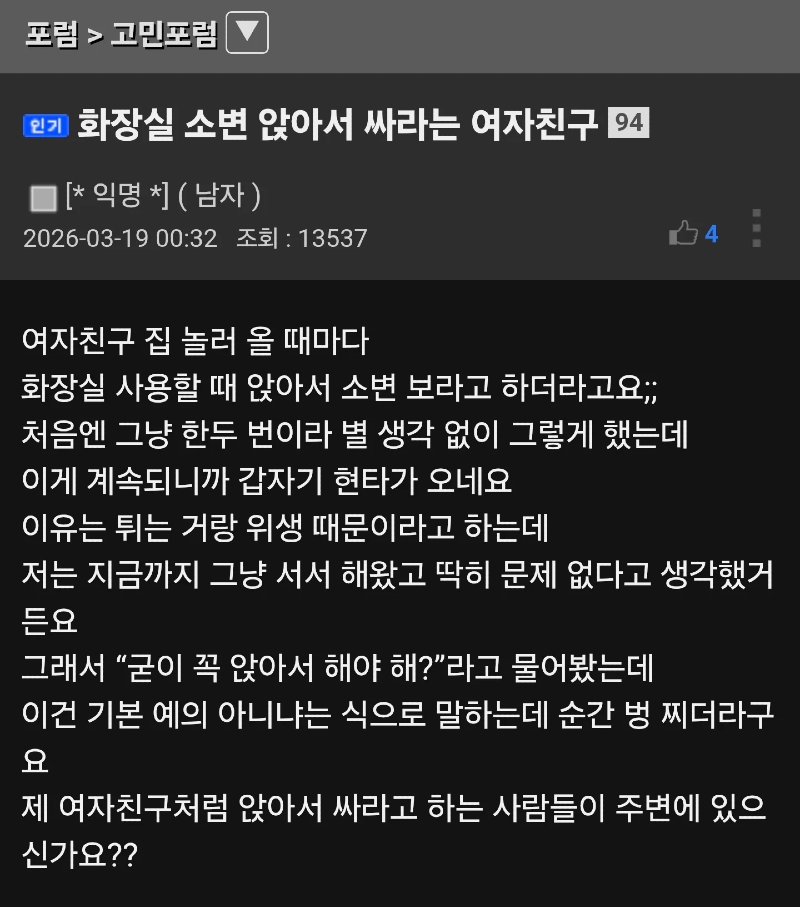Open the 고민포럼 breadcrumb link
The height and width of the screenshot is (907, 800).
point(164,37)
